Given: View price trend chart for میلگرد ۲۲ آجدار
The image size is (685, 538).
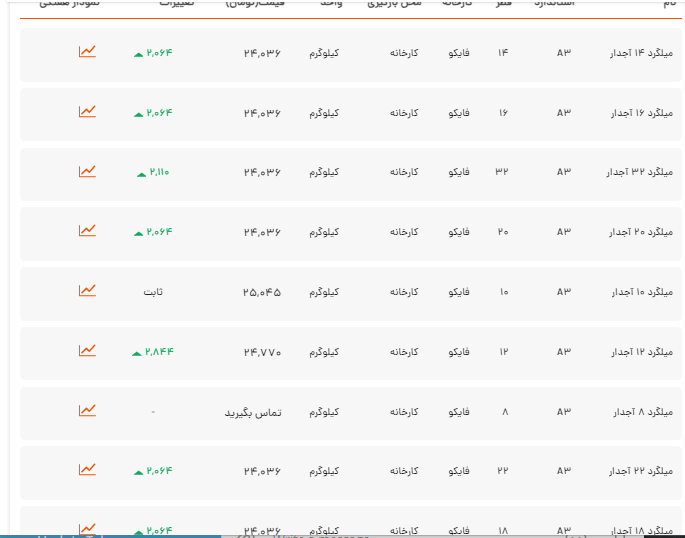Looking at the screenshot, I should (88, 469).
